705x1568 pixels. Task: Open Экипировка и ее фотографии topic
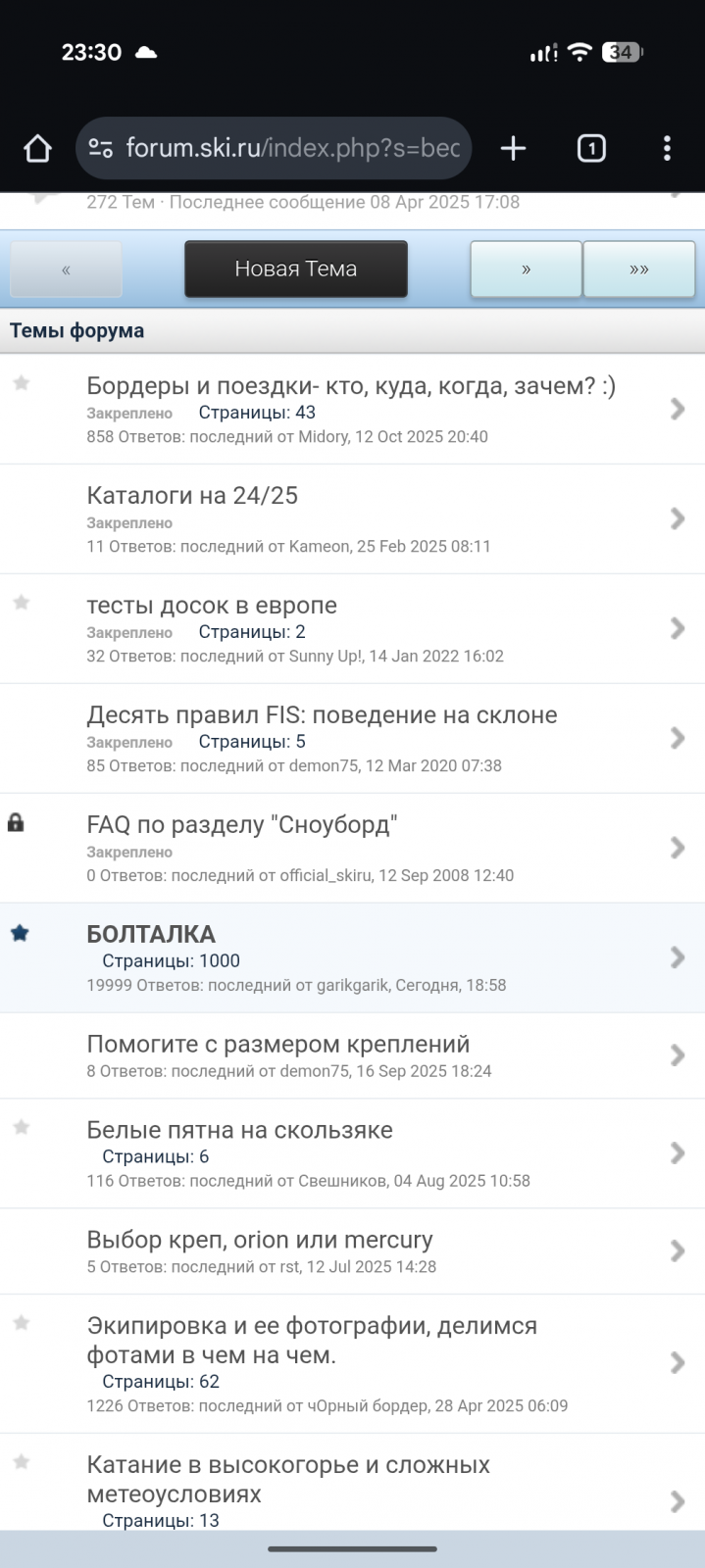[312, 1340]
